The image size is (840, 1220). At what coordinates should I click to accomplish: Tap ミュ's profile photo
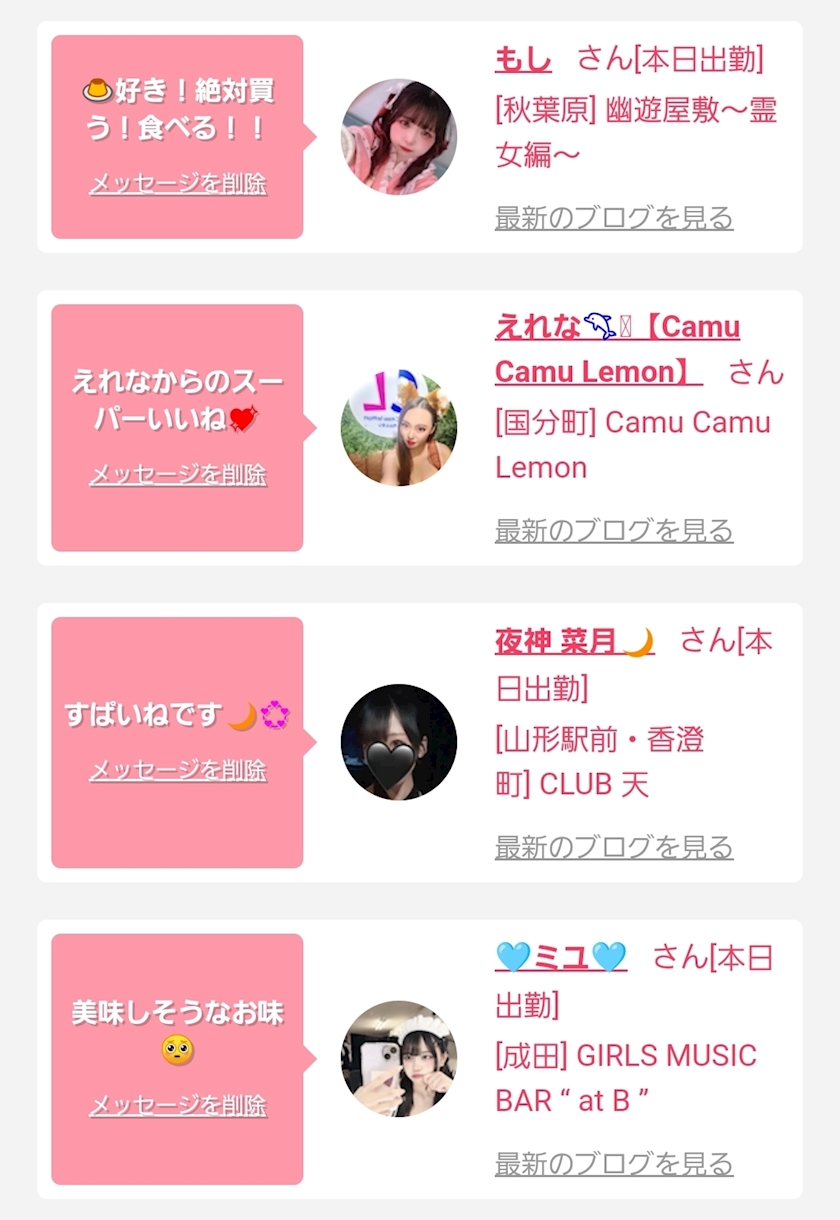[x=399, y=1059]
